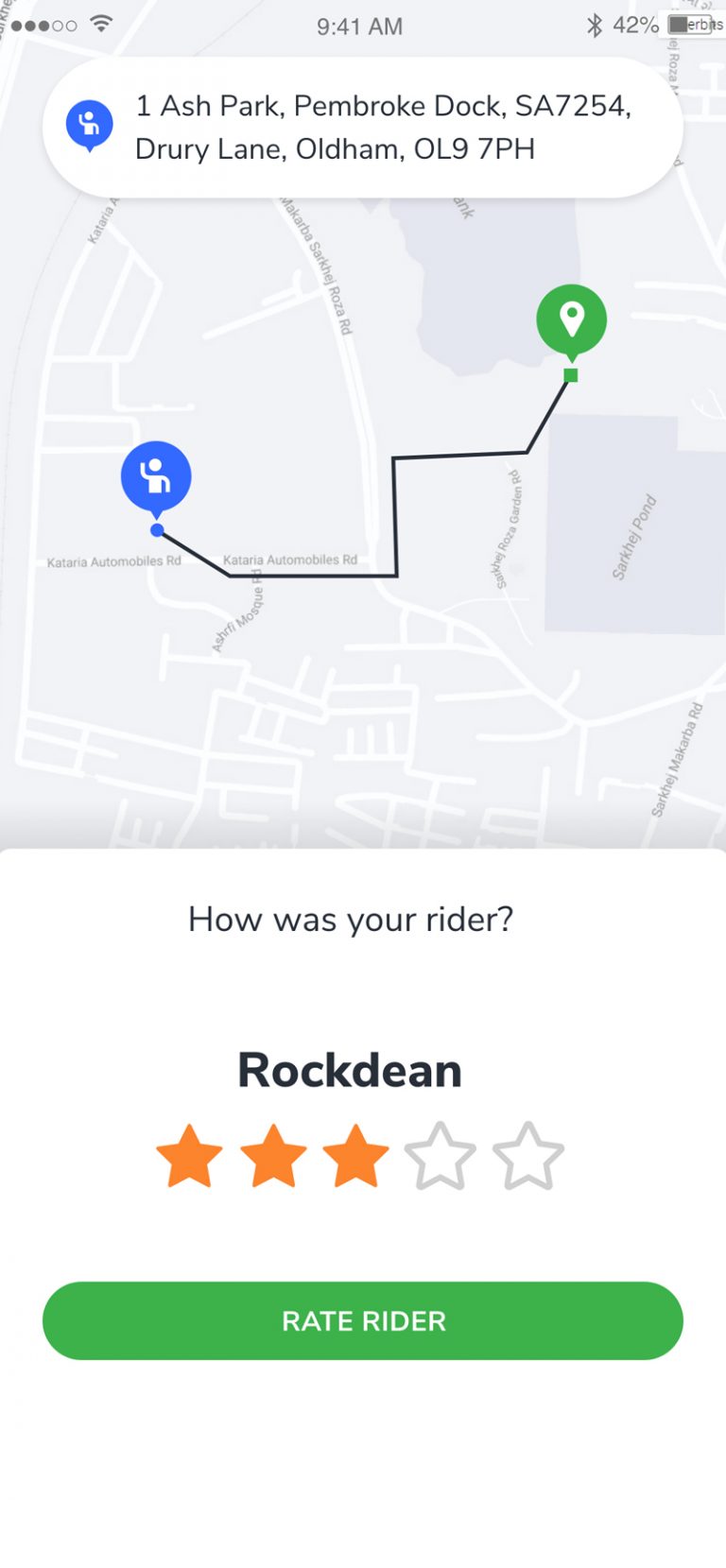The image size is (726, 1568).
Task: Select the third star for Rockdean
Action: [355, 1155]
